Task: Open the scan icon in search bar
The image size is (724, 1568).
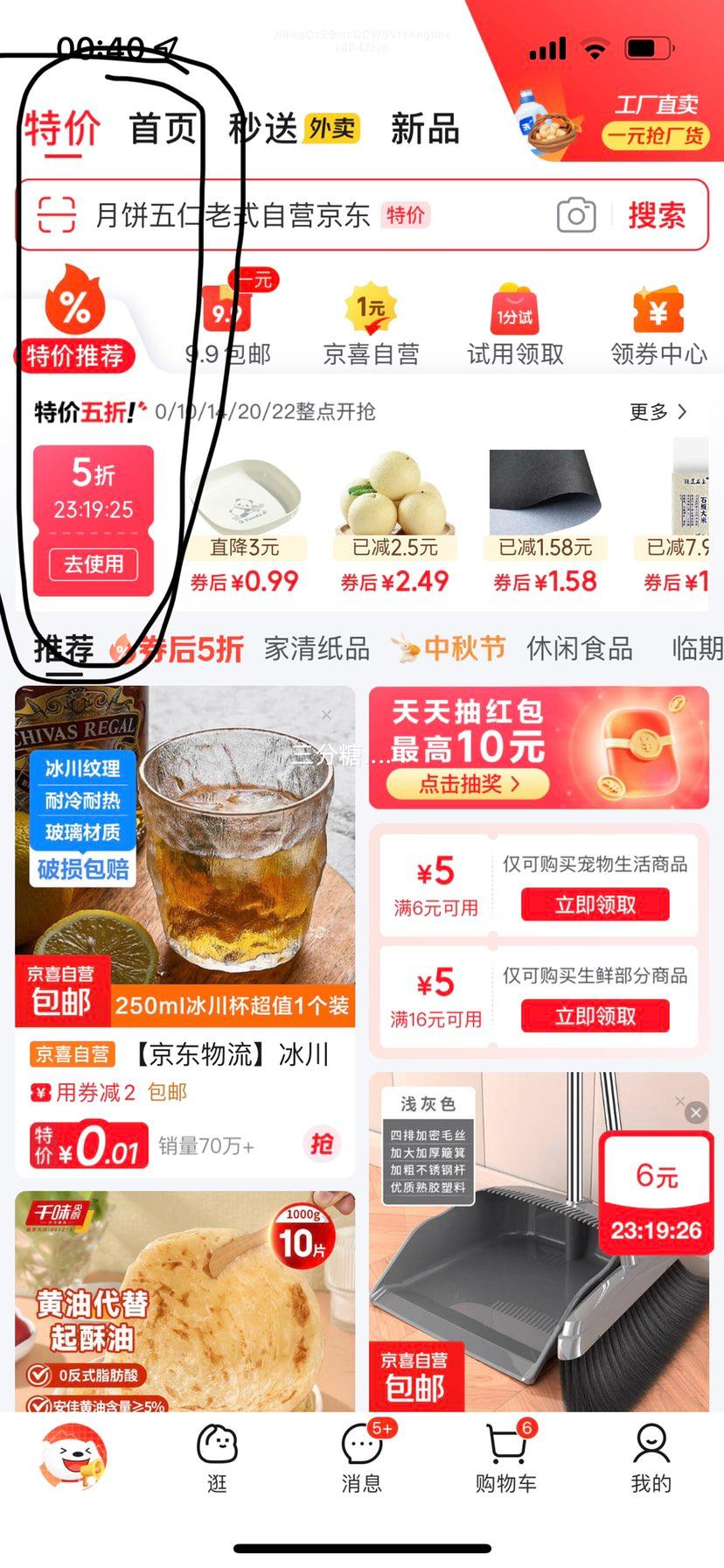Action: 57,215
